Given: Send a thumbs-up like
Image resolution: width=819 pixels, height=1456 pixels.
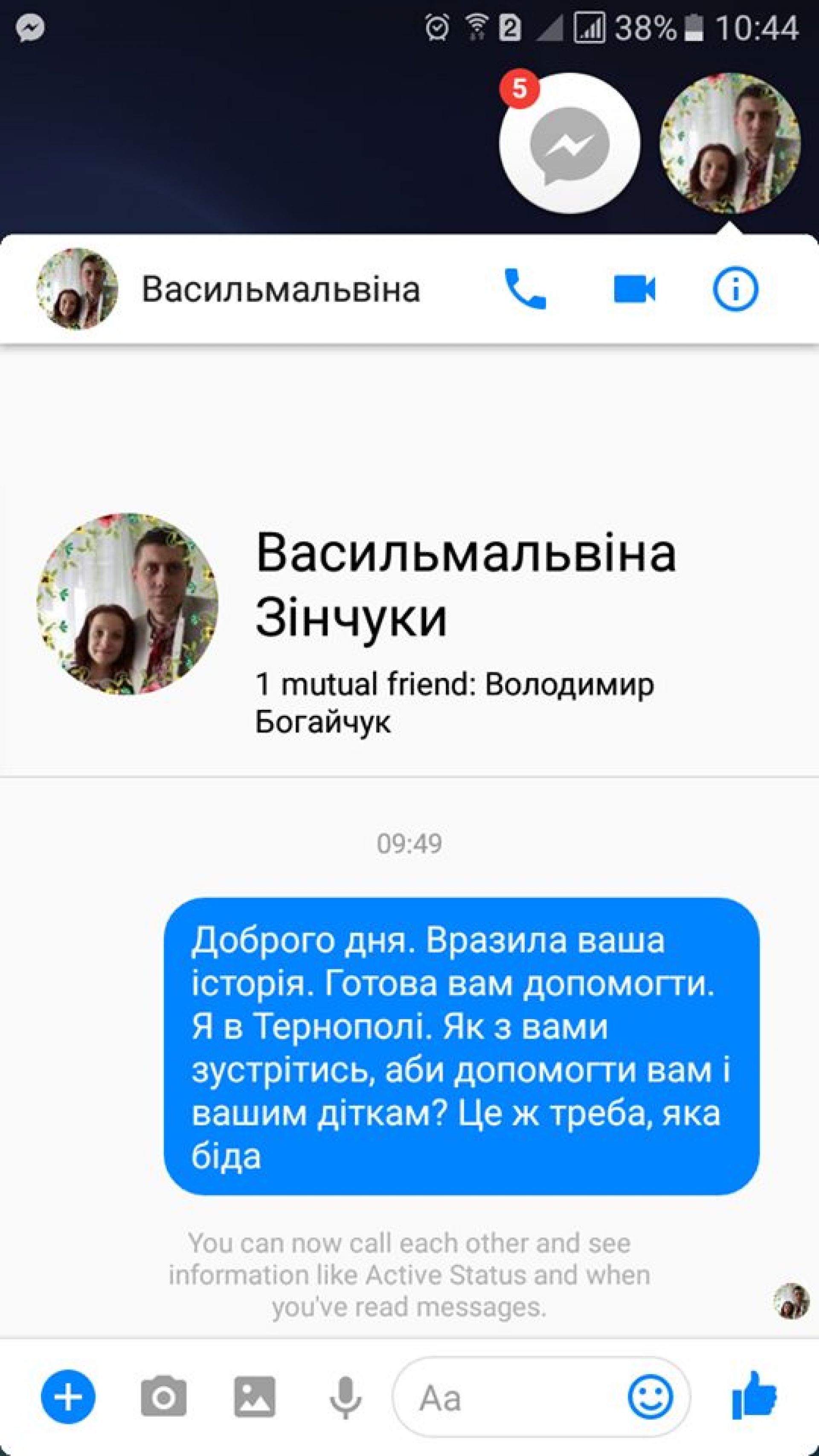Looking at the screenshot, I should coord(754,1396).
